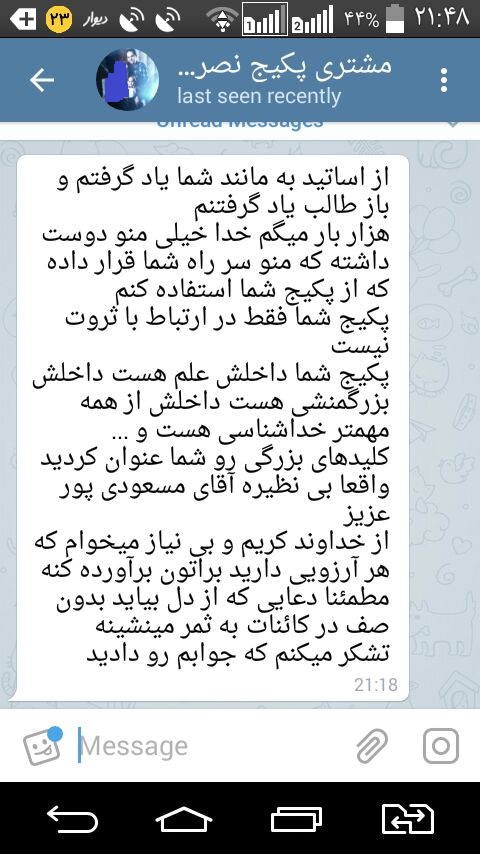Focus the Message text field
Screen dimensions: 480x854
click(212, 746)
